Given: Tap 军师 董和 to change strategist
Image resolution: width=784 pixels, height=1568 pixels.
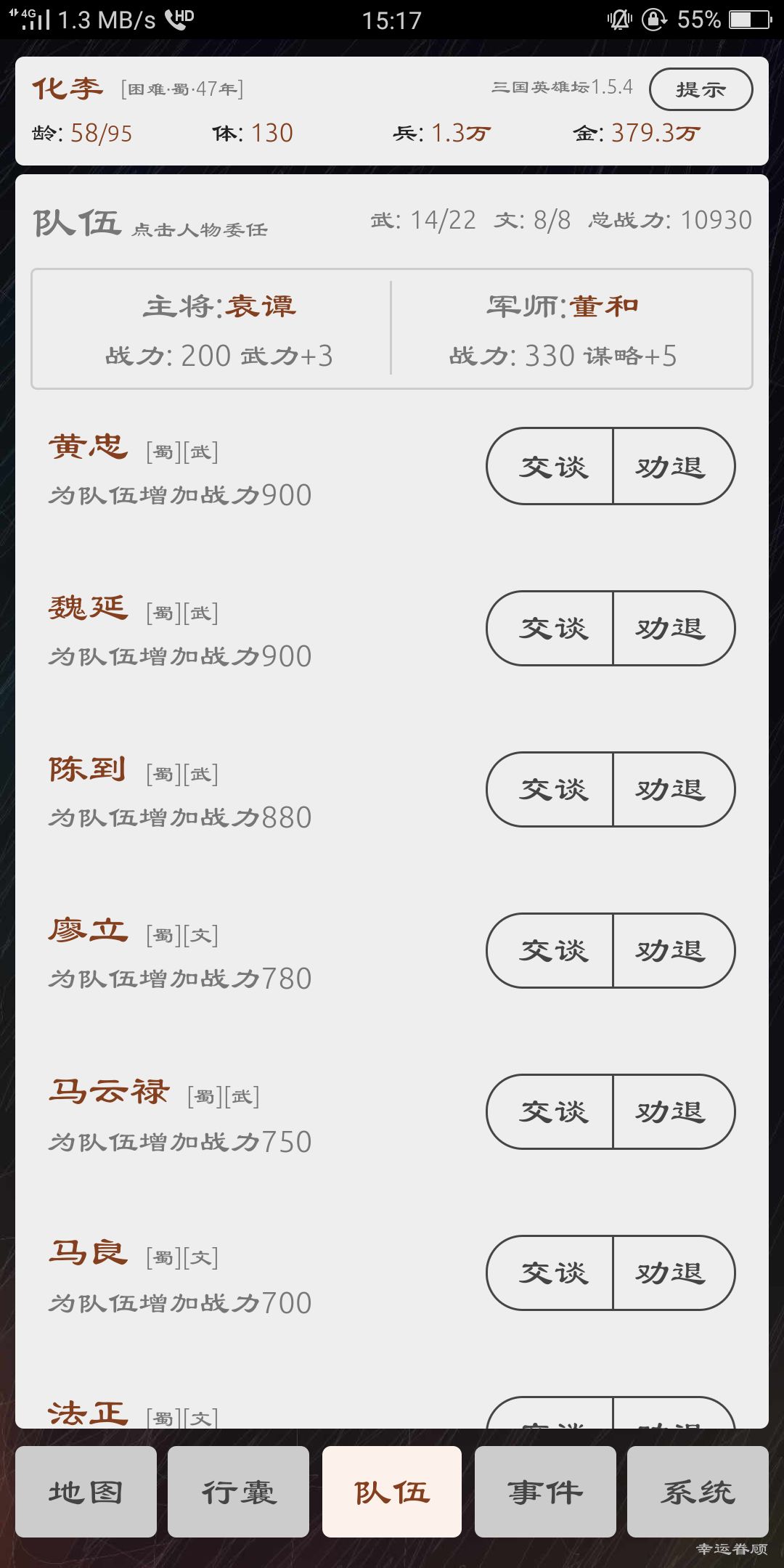Looking at the screenshot, I should point(563,305).
